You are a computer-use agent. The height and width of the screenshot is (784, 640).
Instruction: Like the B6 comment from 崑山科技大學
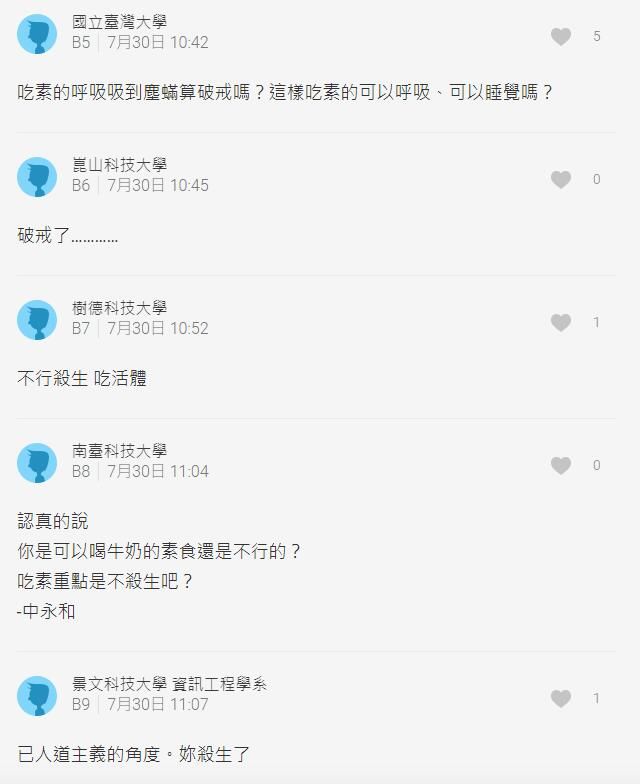[561, 179]
